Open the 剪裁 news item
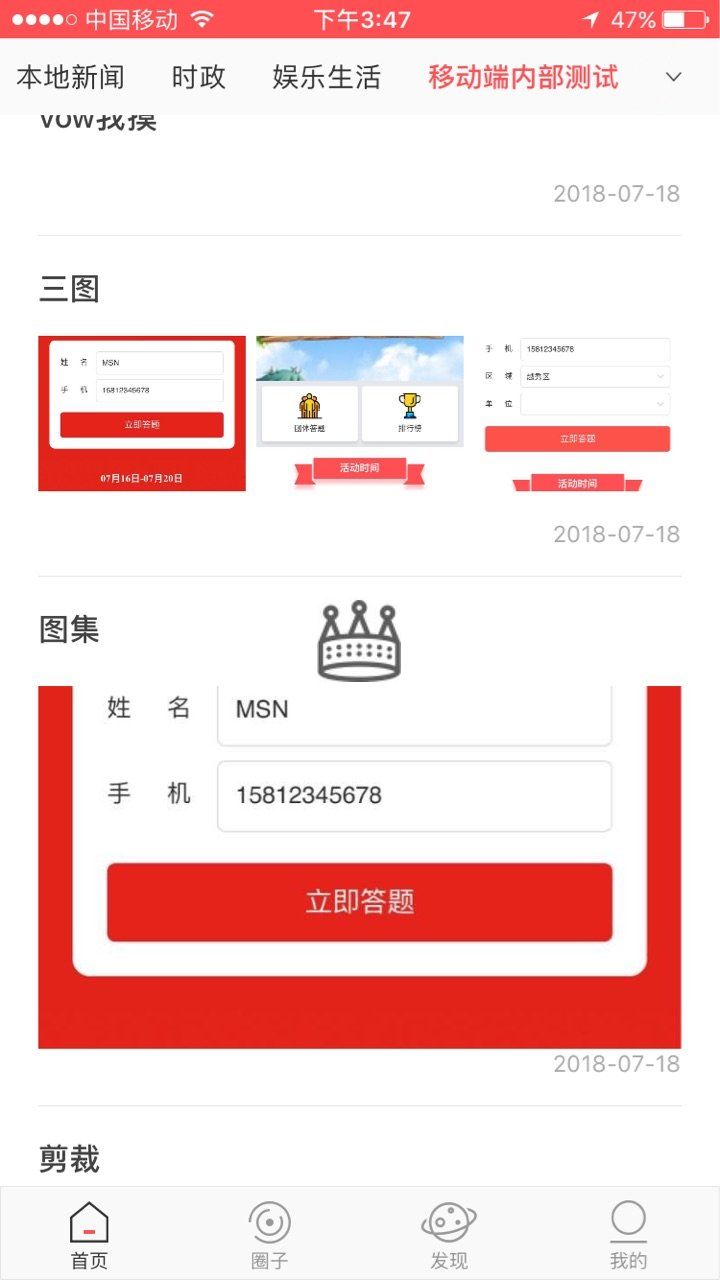The image size is (720, 1280). pyautogui.click(x=70, y=1159)
